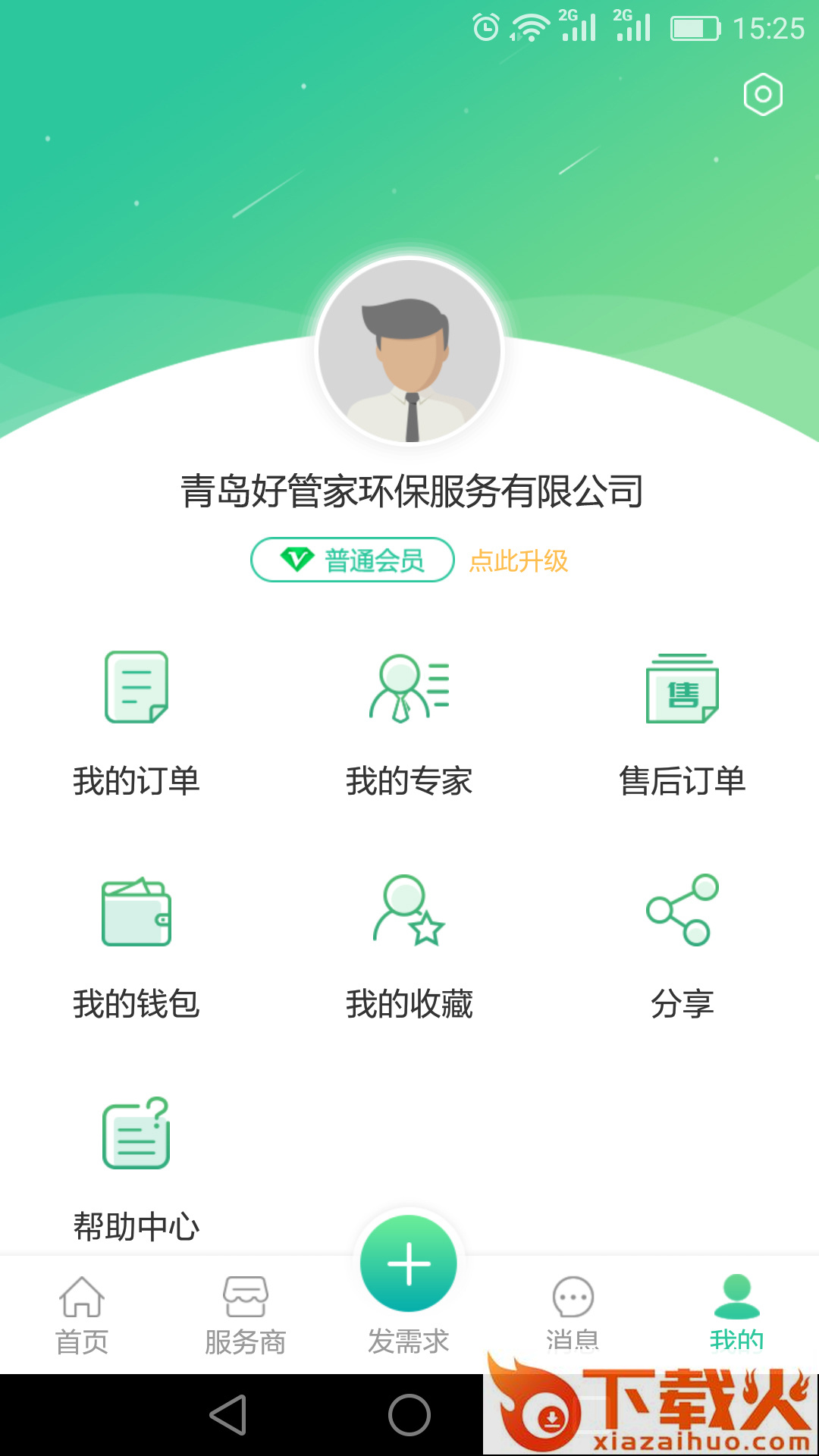Image resolution: width=819 pixels, height=1456 pixels.
Task: Go back with the system back button
Action: click(x=228, y=1415)
